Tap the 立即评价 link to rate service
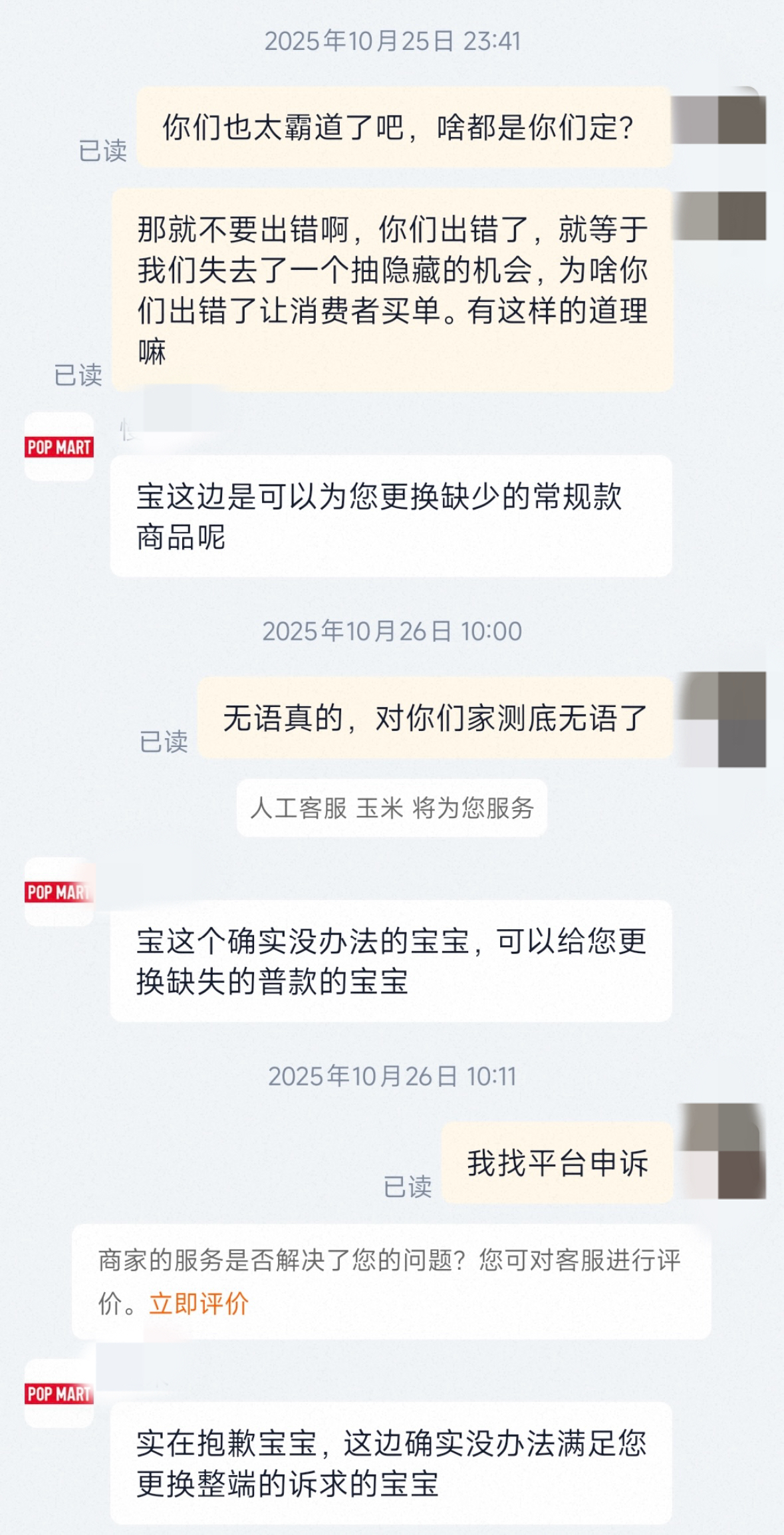The height and width of the screenshot is (1535, 784). click(x=199, y=1304)
